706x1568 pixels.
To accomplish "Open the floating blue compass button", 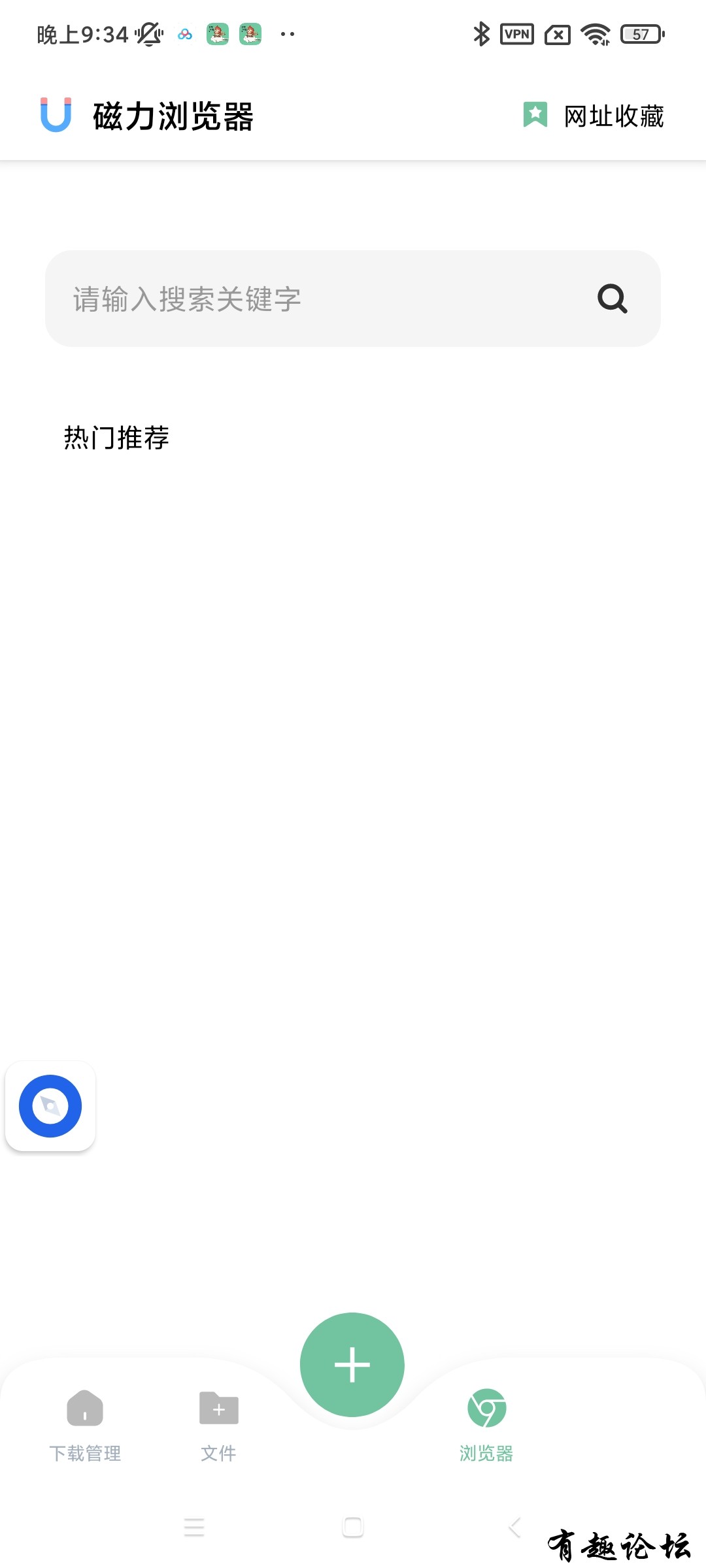I will tap(50, 1106).
